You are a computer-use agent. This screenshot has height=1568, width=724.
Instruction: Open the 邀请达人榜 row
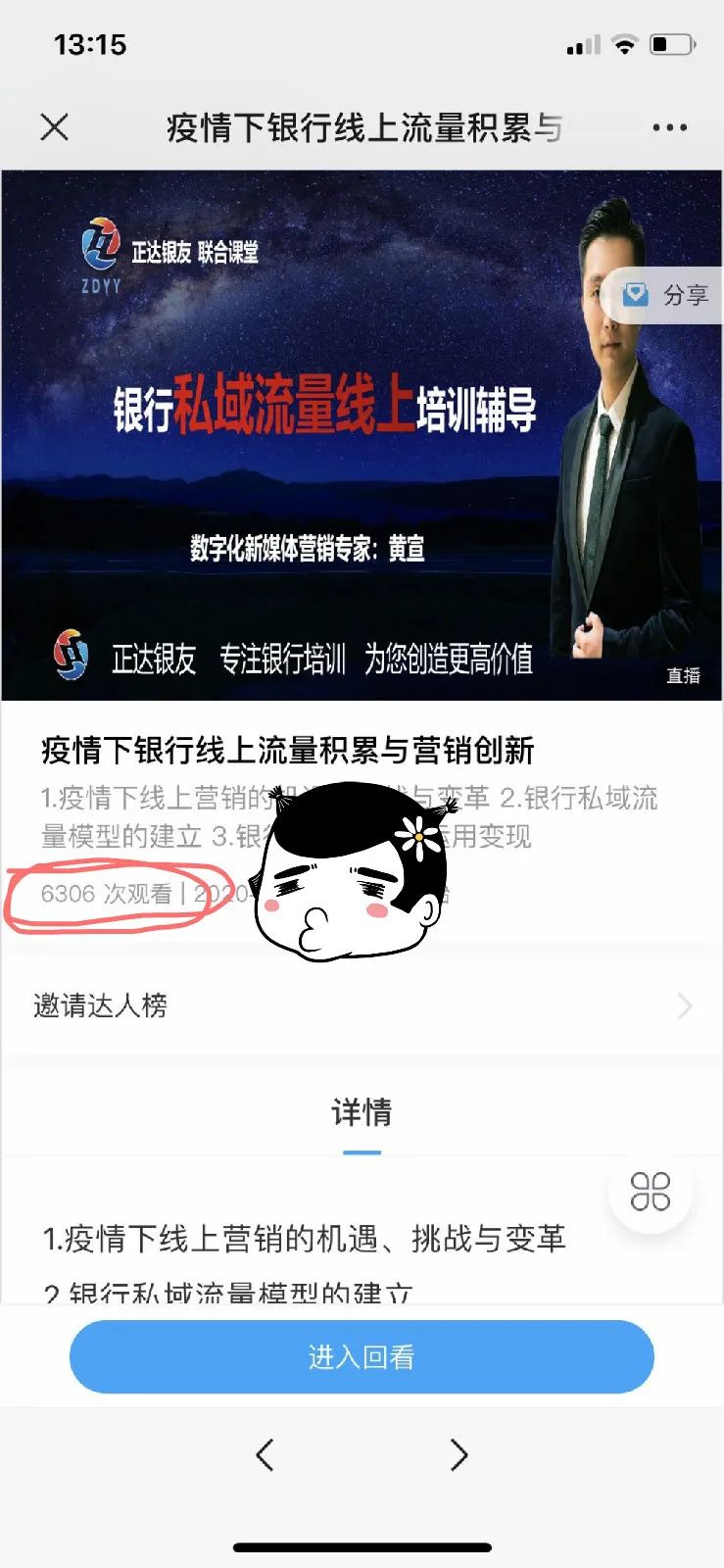pyautogui.click(x=362, y=1005)
